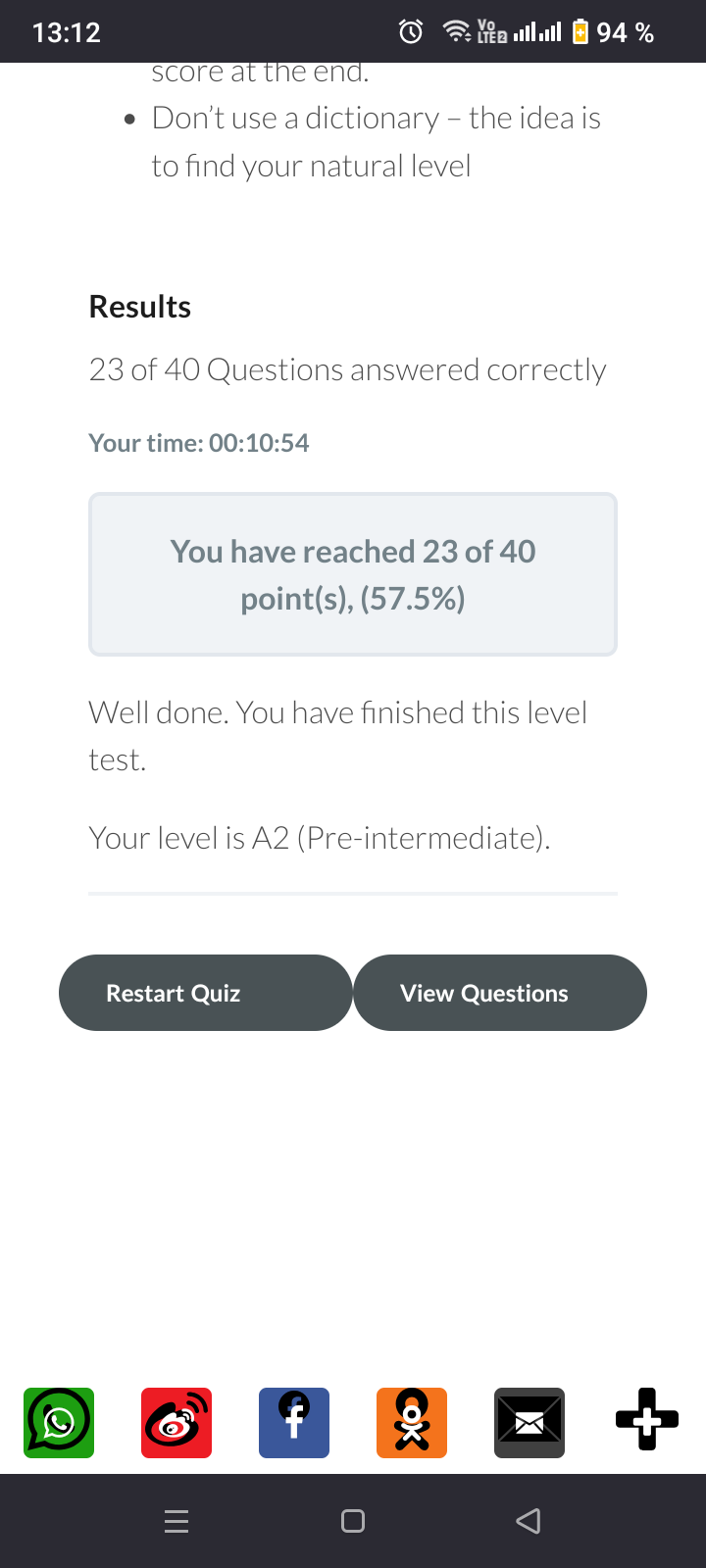706x1568 pixels.
Task: Open more sharing options plus icon
Action: coord(647,1418)
